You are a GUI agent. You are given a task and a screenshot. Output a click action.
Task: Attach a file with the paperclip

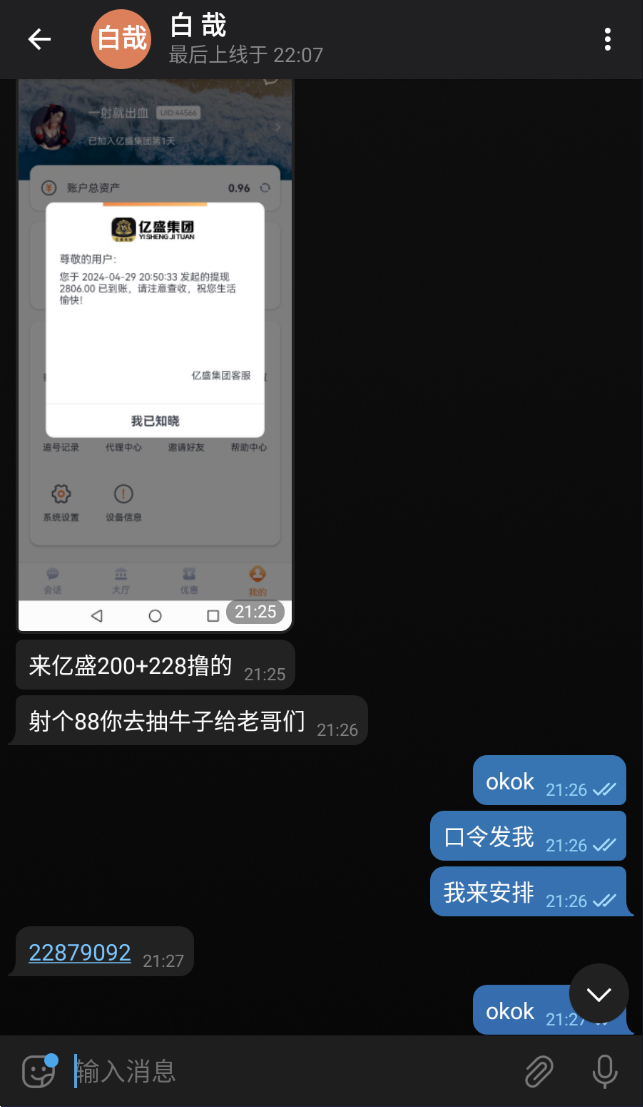[x=539, y=1071]
